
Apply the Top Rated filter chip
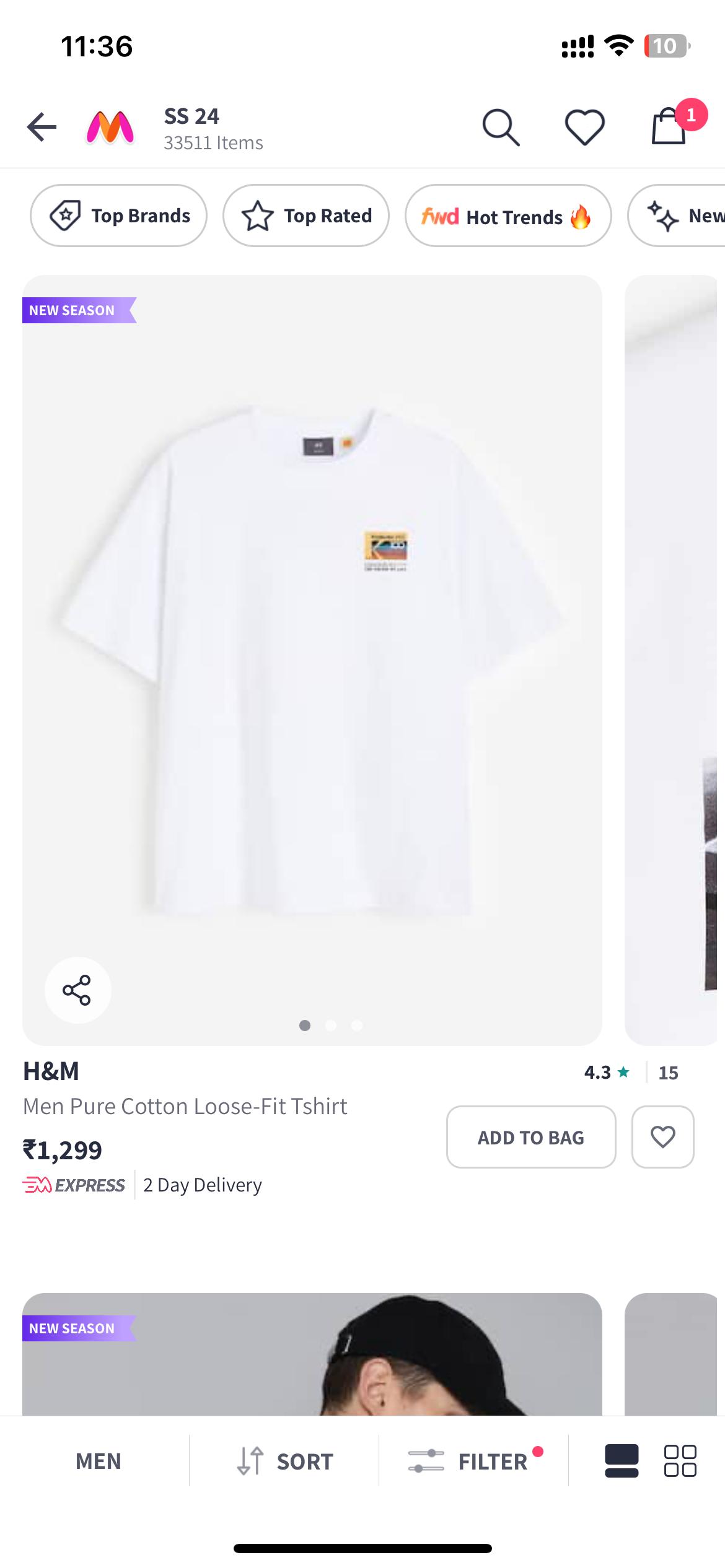click(x=306, y=216)
